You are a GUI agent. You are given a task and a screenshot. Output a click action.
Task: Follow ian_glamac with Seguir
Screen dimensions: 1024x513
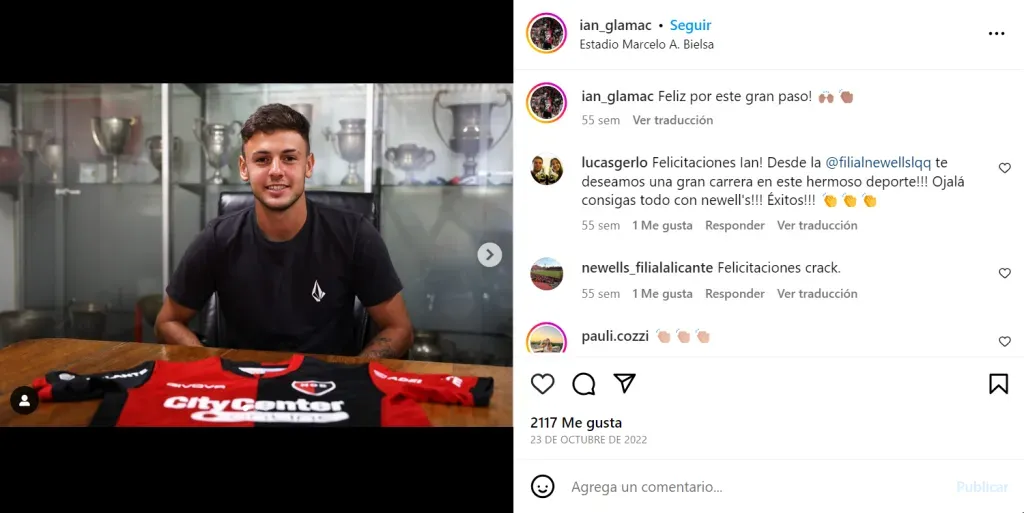coord(690,25)
